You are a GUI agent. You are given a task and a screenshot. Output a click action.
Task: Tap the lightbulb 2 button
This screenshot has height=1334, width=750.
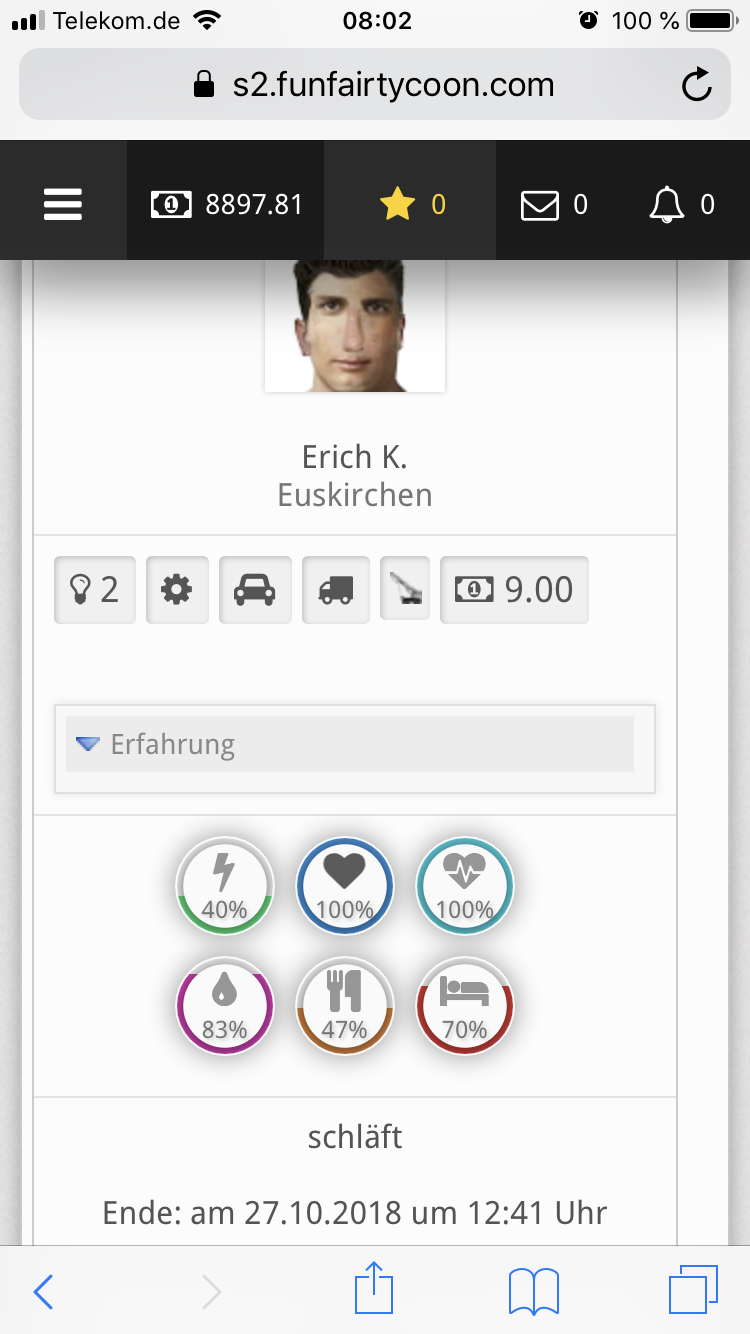tap(95, 590)
